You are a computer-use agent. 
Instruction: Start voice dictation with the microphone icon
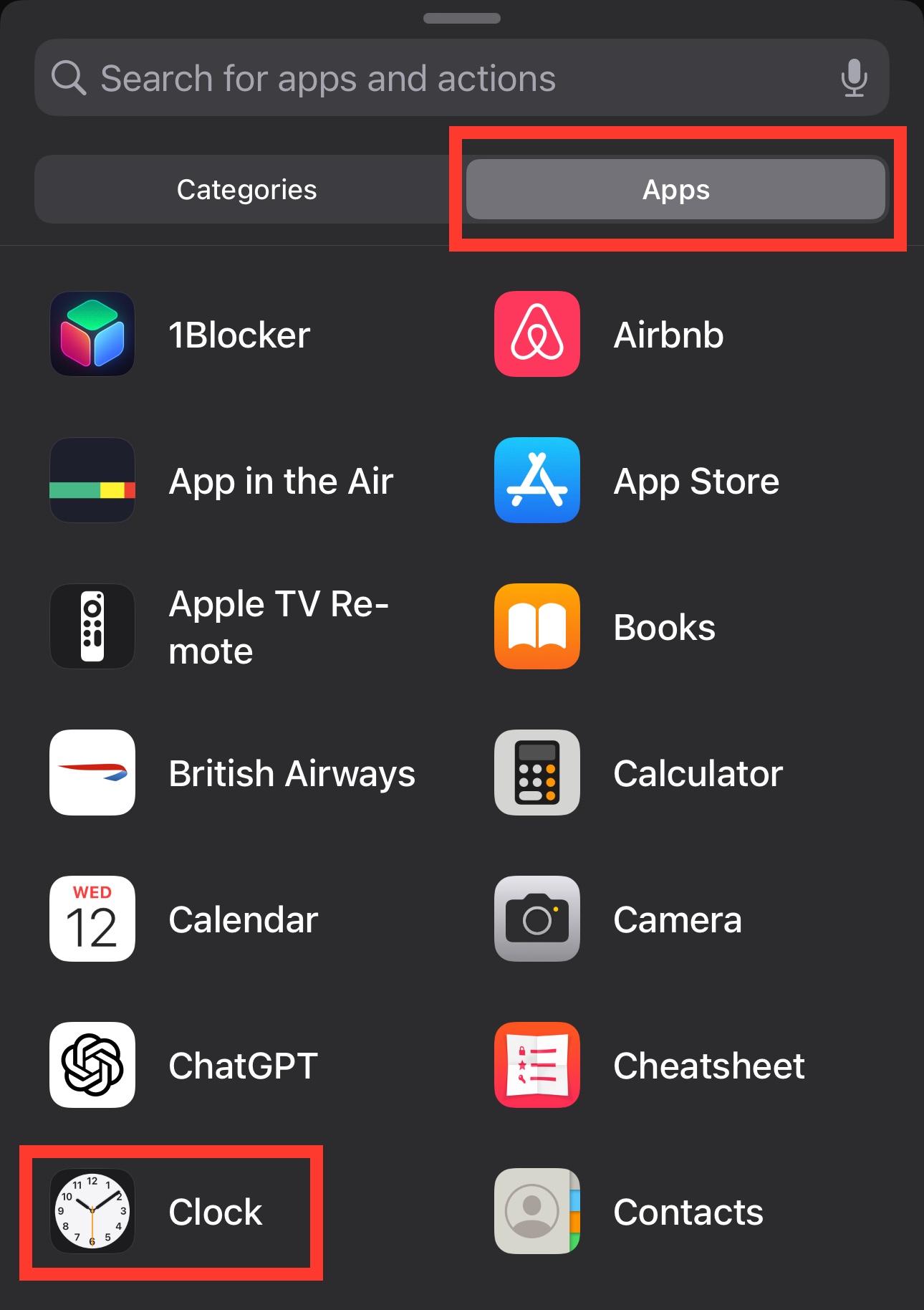(x=854, y=78)
